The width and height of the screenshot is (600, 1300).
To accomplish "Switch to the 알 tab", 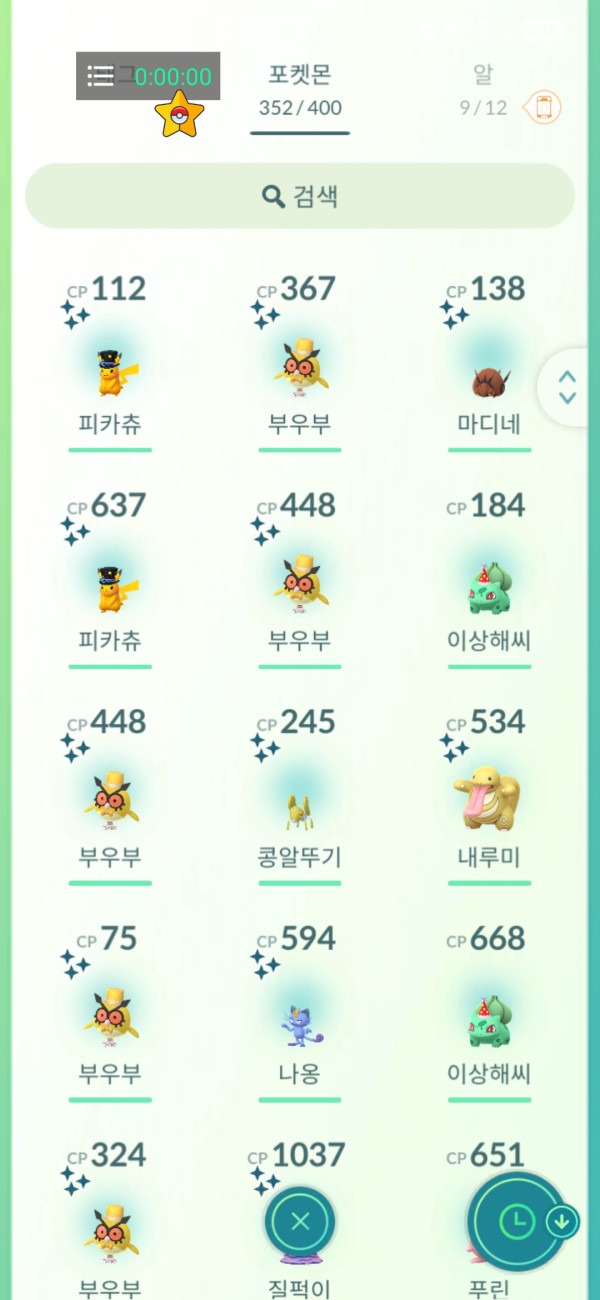I will click(483, 88).
